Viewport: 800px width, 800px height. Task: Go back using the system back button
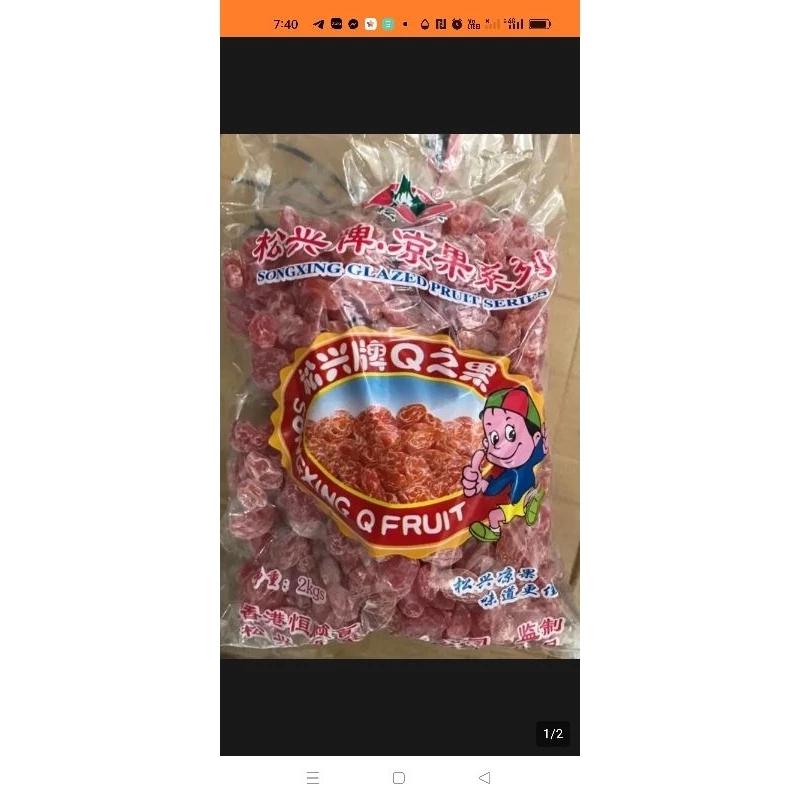[485, 778]
